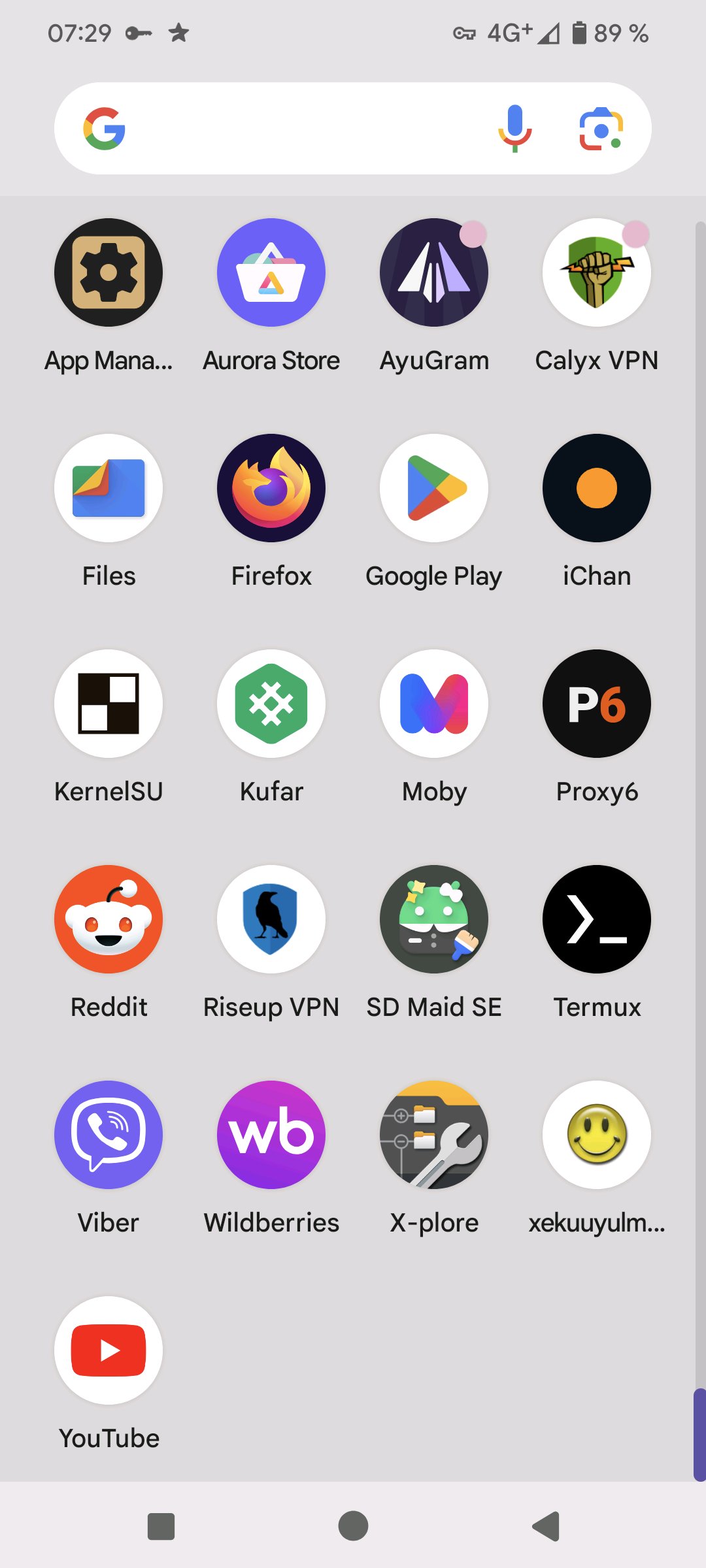
Task: Start voice search with the microphone icon
Action: coord(514,128)
